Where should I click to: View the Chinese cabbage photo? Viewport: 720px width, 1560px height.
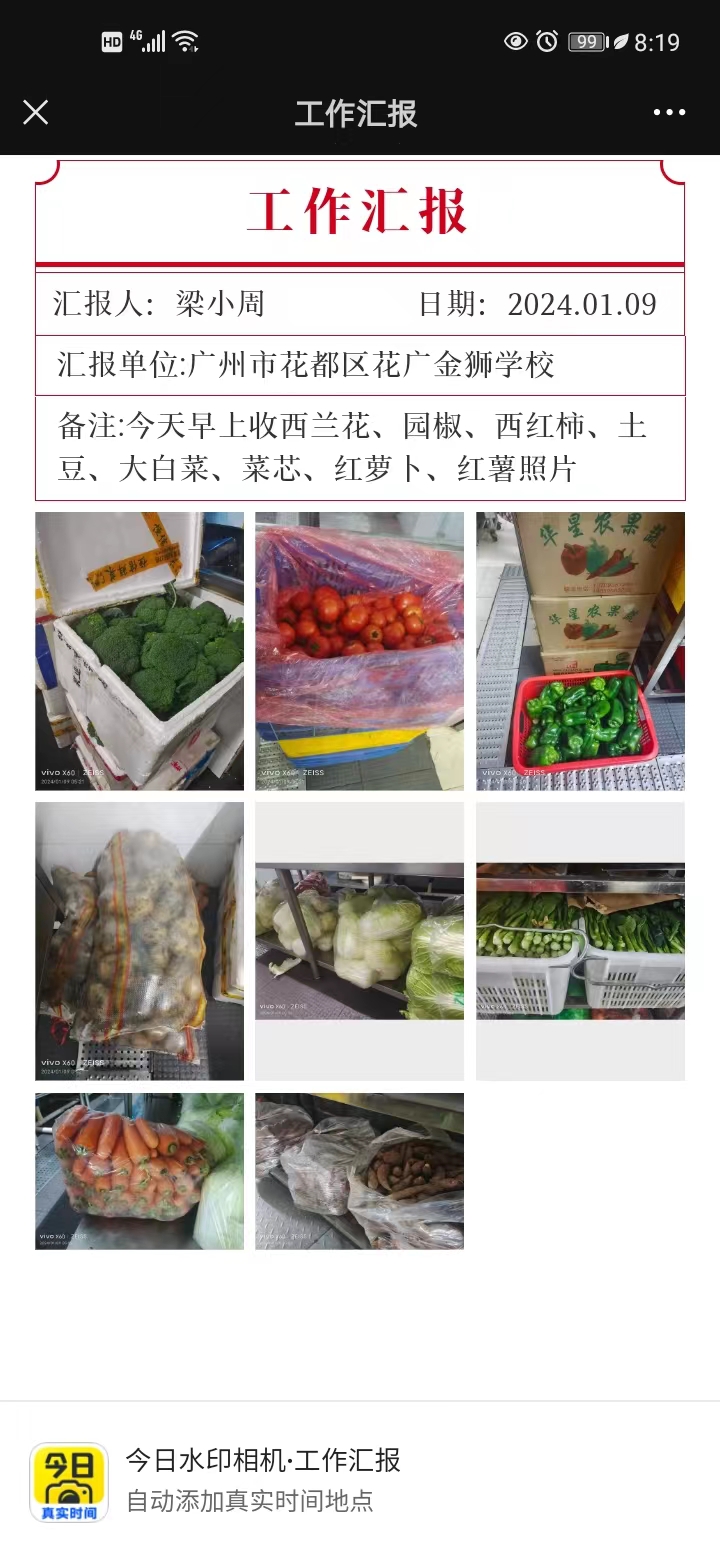tap(359, 941)
